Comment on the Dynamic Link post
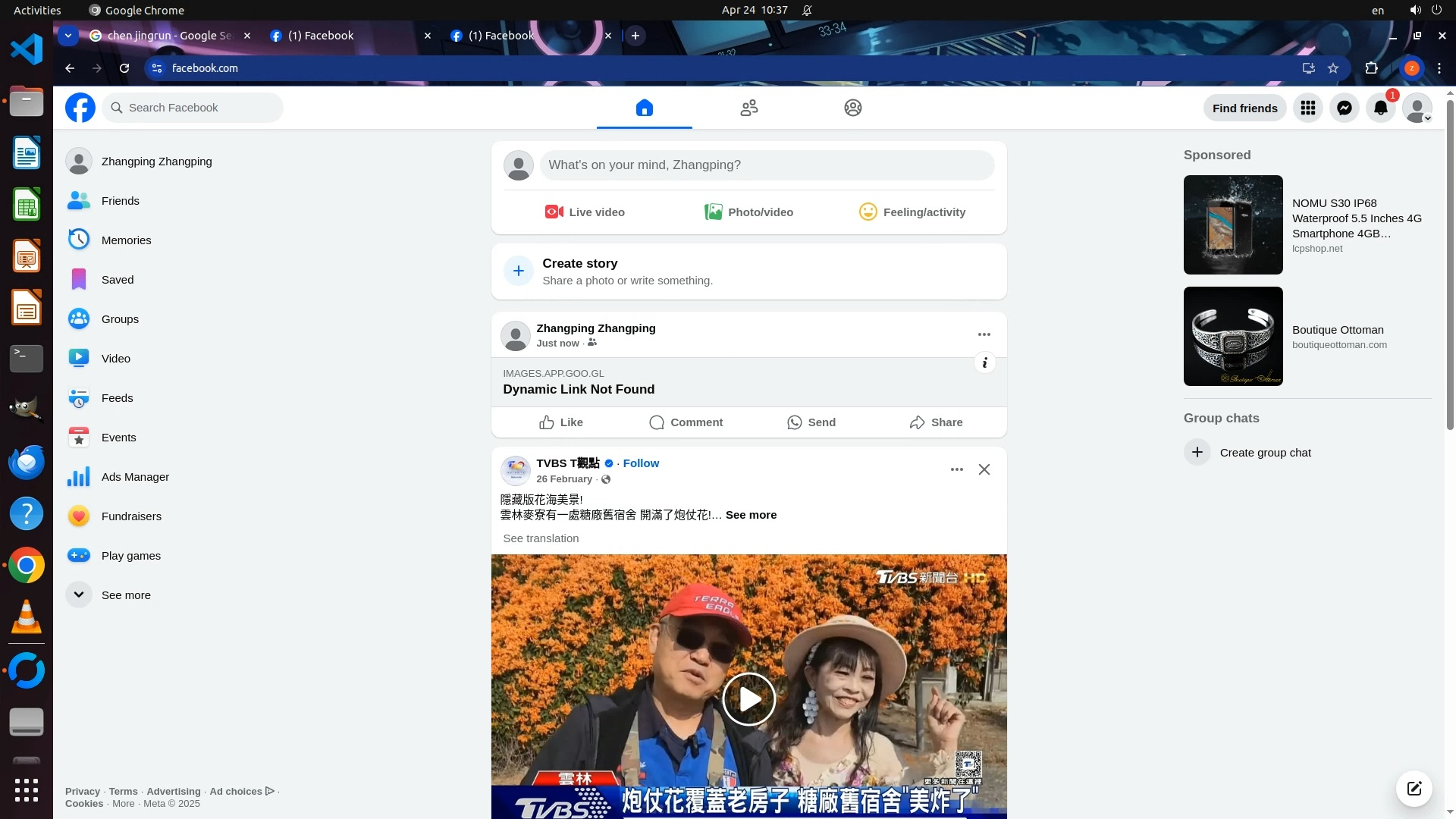The image size is (1456, 819). [x=686, y=422]
